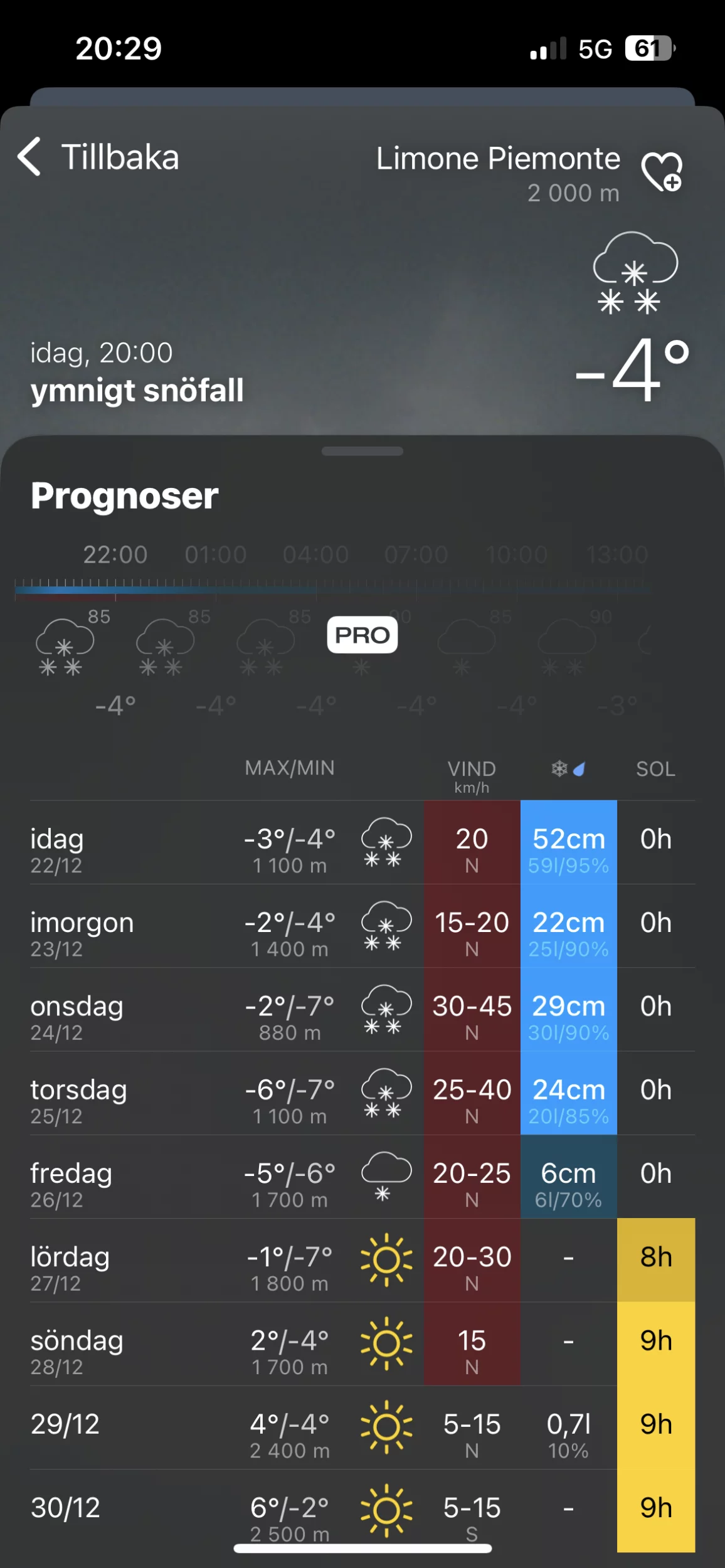Open the fredag 26/12 forecast row
Viewport: 725px width, 1568px height.
point(362,1176)
